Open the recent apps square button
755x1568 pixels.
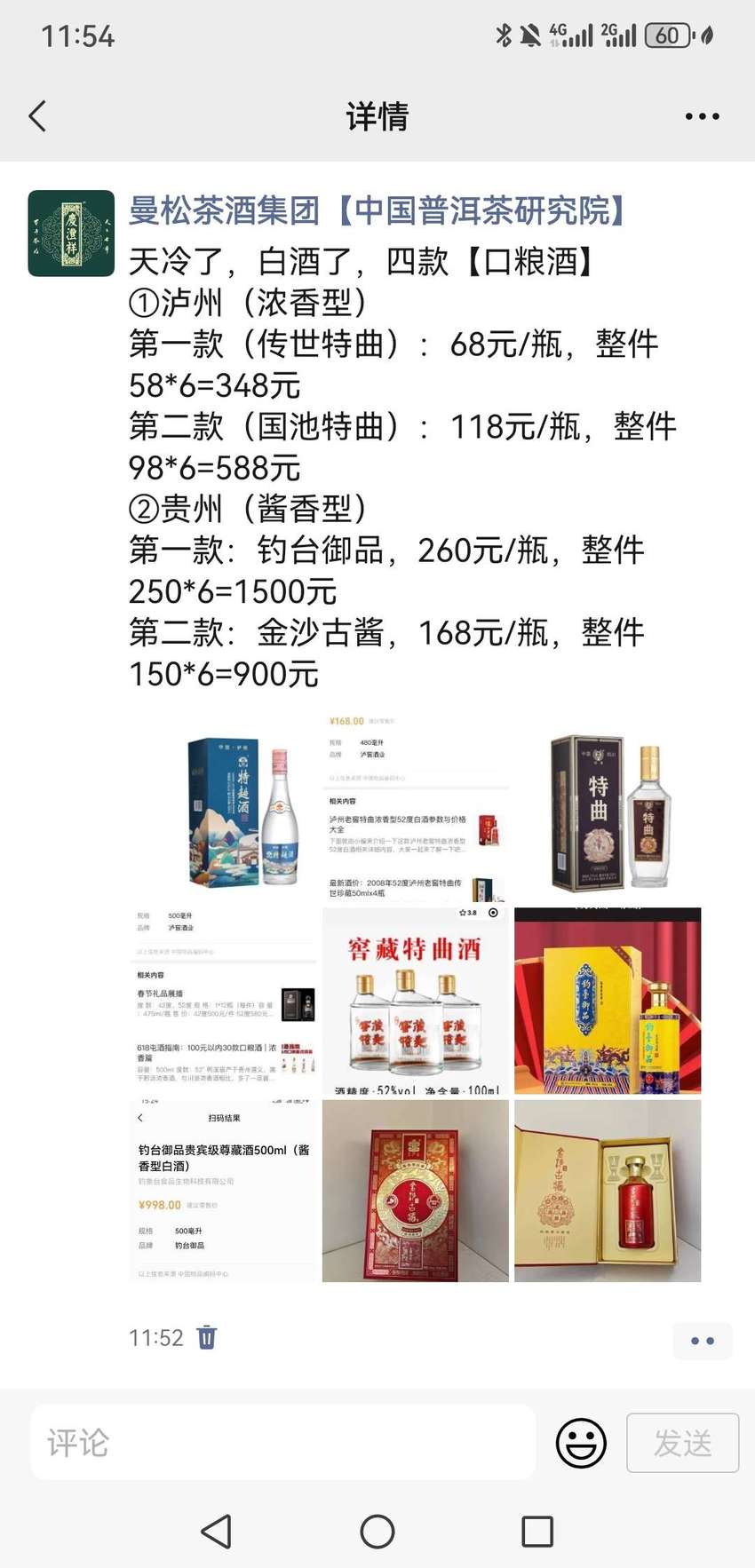point(537,1532)
